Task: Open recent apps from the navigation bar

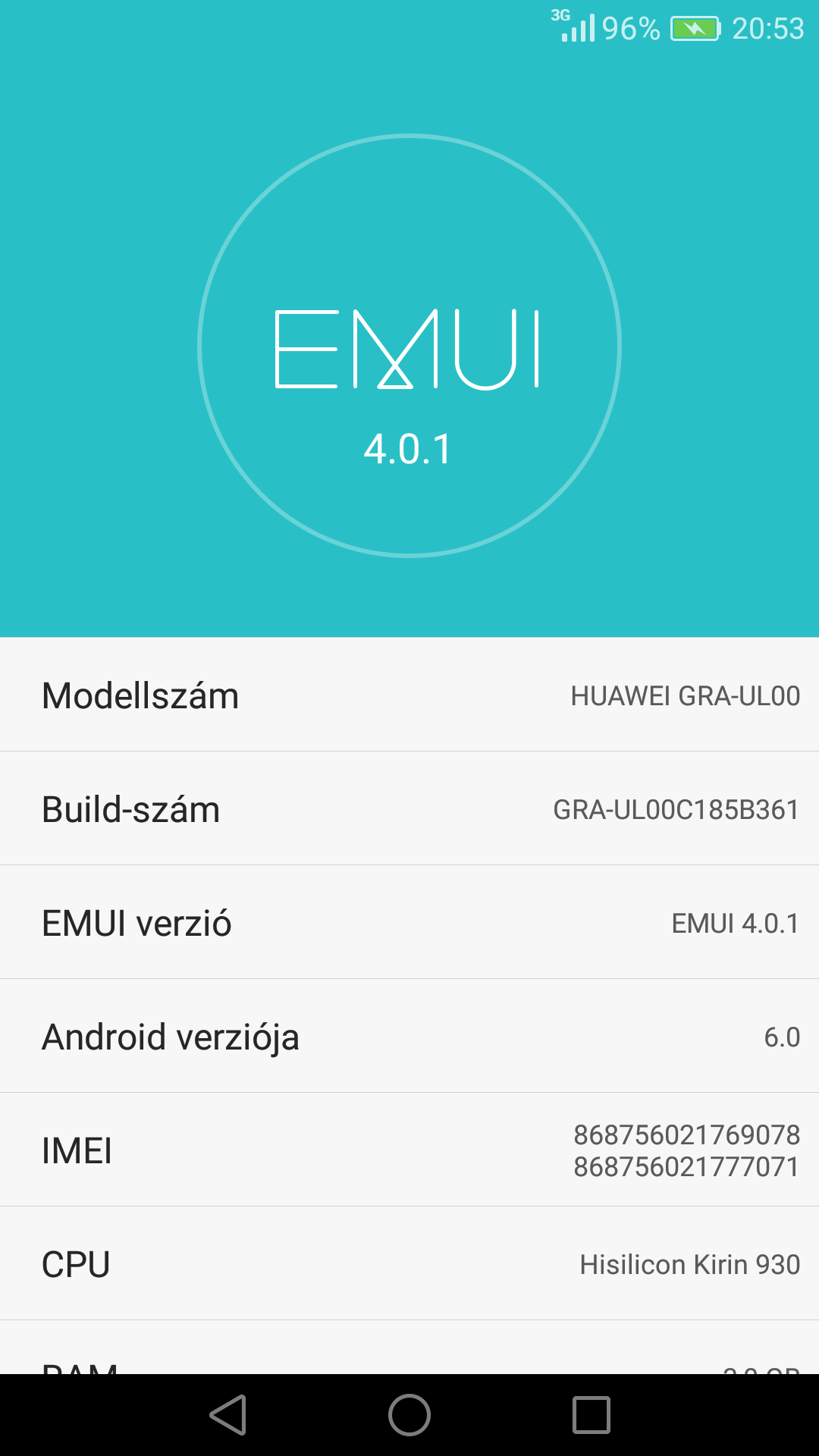Action: (x=591, y=1415)
